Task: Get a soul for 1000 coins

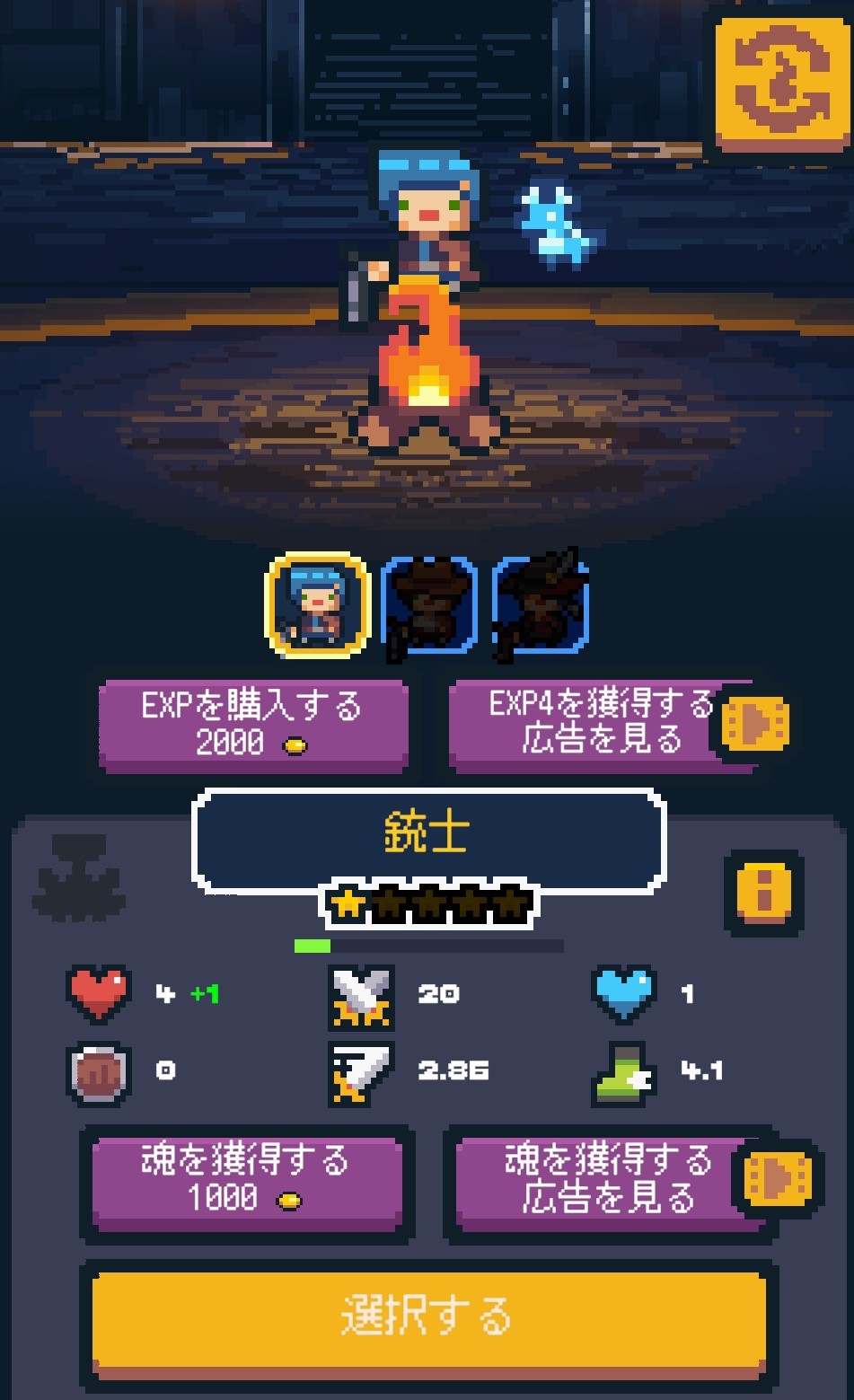Action: (x=247, y=1180)
